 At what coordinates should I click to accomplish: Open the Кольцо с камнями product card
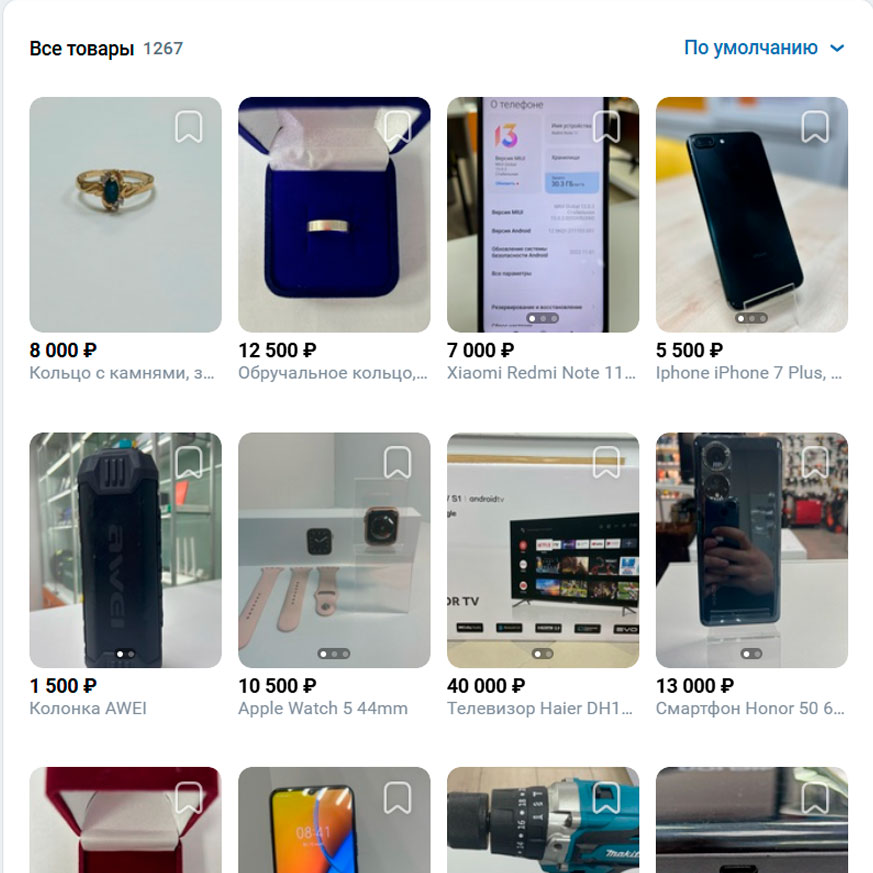click(x=125, y=214)
